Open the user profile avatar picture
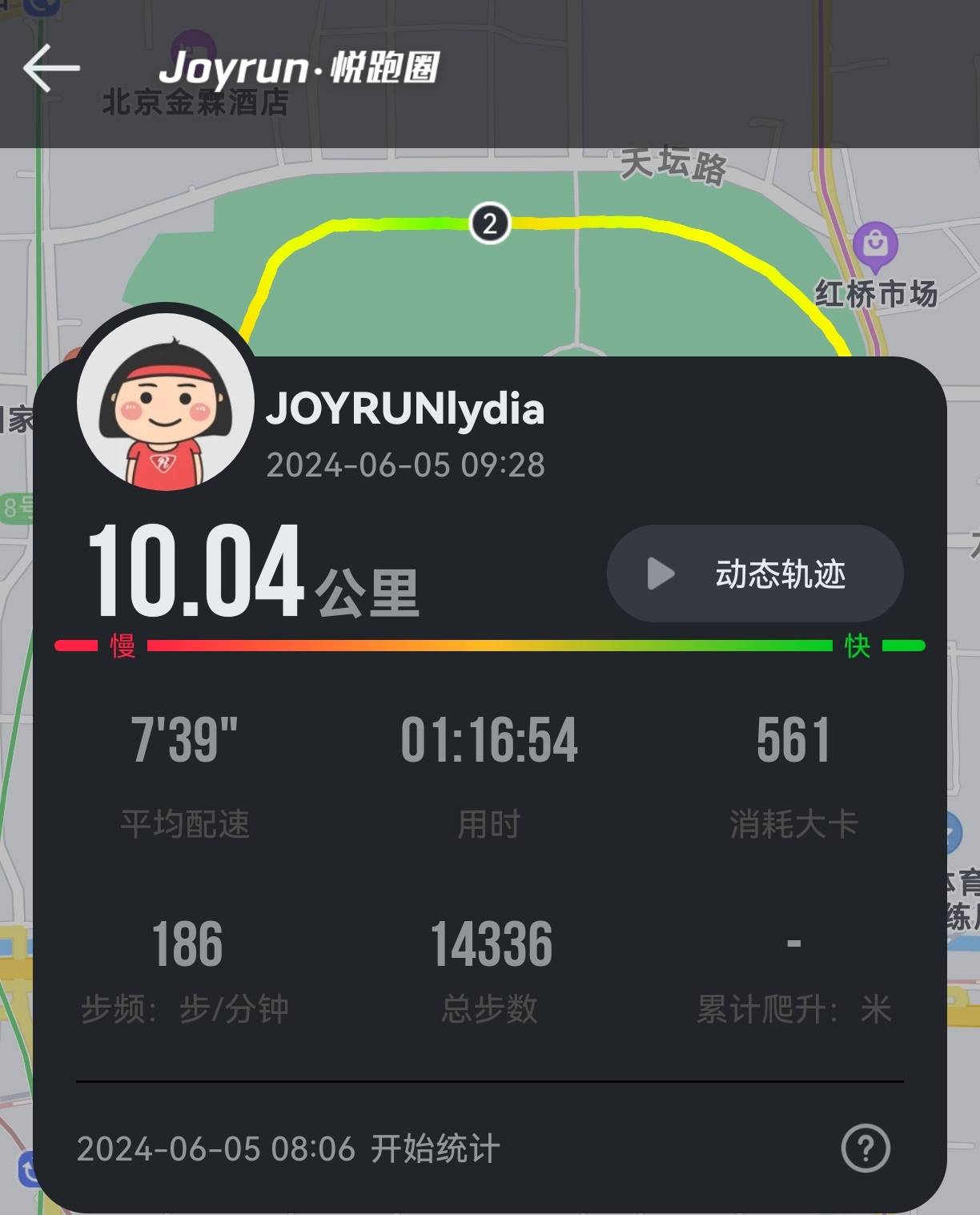The height and width of the screenshot is (1215, 980). point(166,407)
